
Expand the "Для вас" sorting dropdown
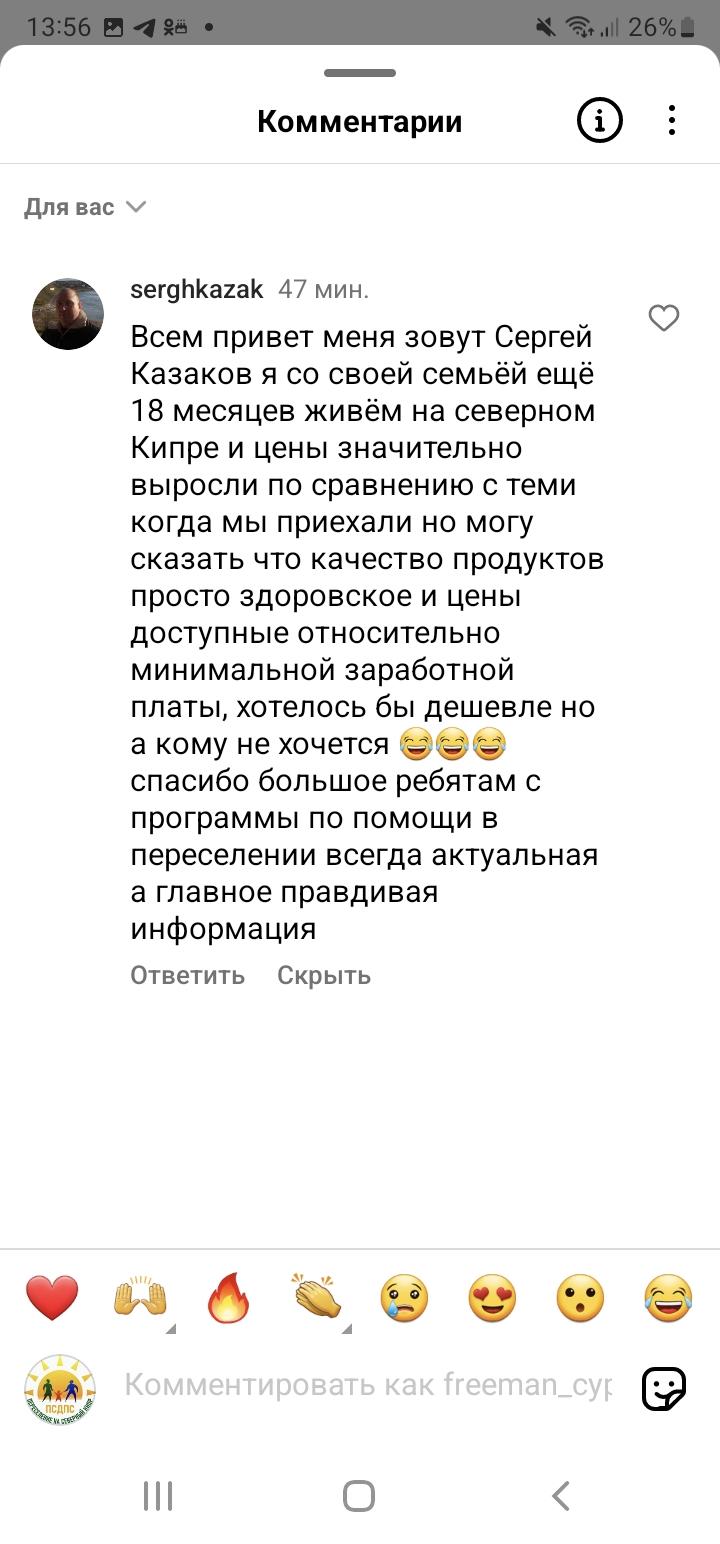coord(86,208)
